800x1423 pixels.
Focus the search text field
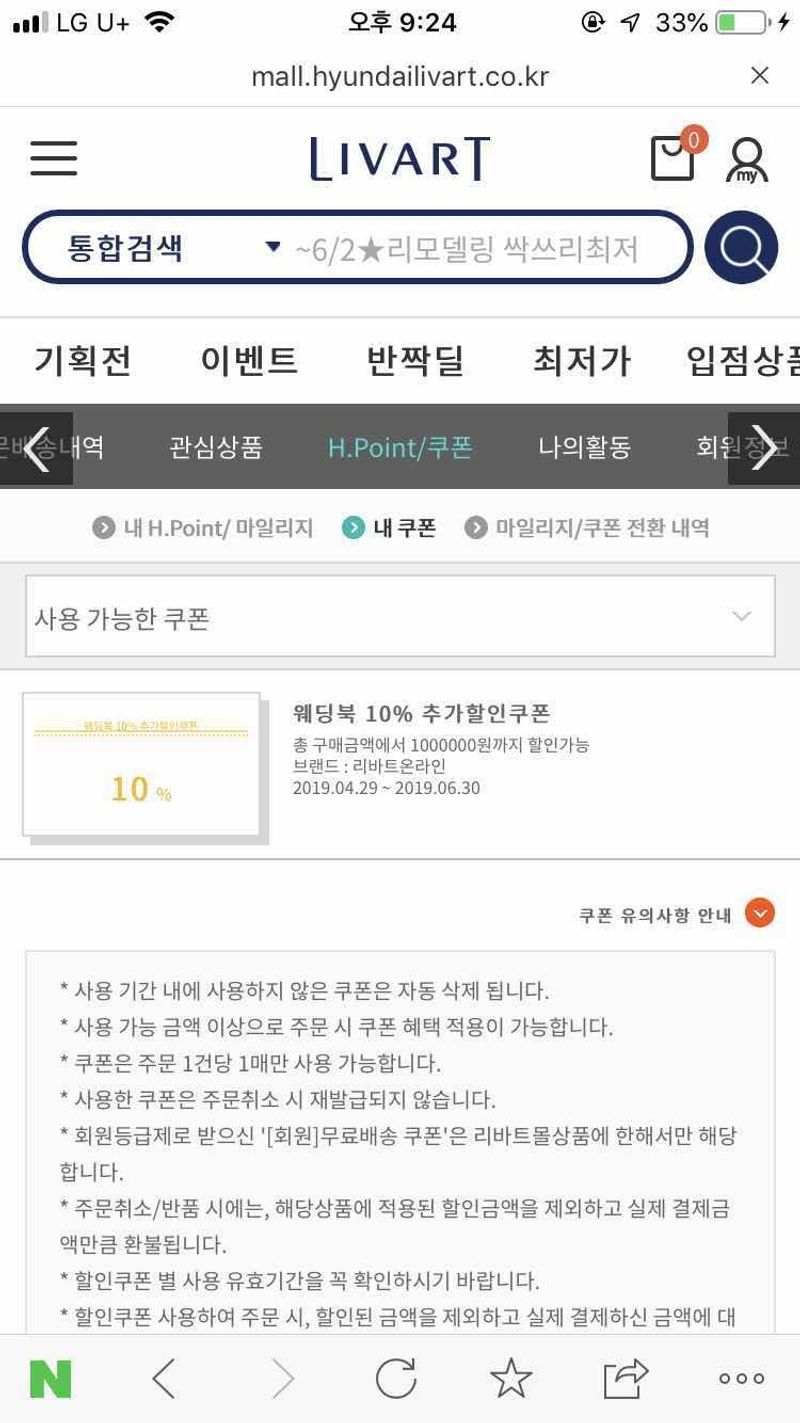coord(470,248)
